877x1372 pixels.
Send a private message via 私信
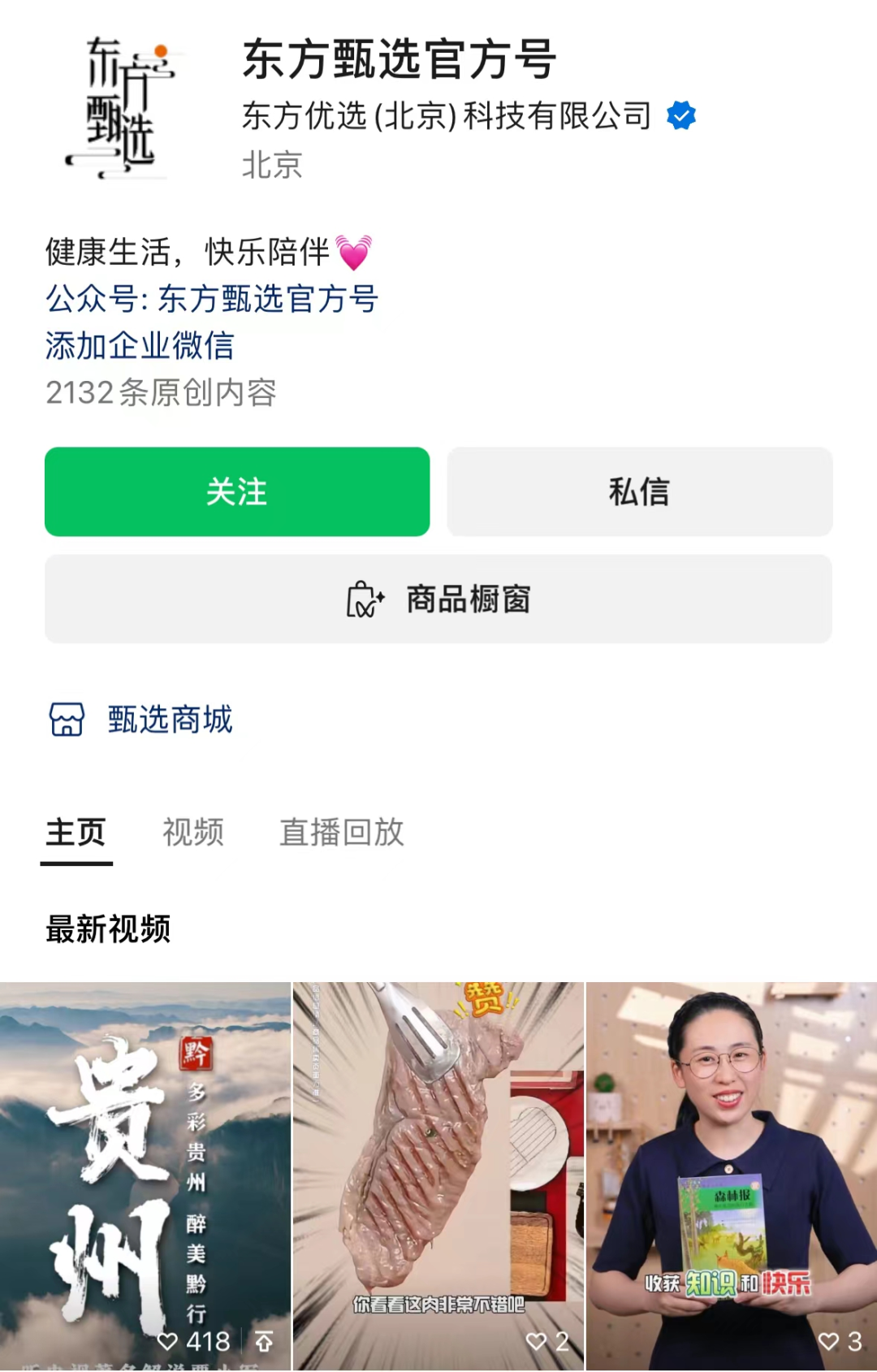[639, 491]
